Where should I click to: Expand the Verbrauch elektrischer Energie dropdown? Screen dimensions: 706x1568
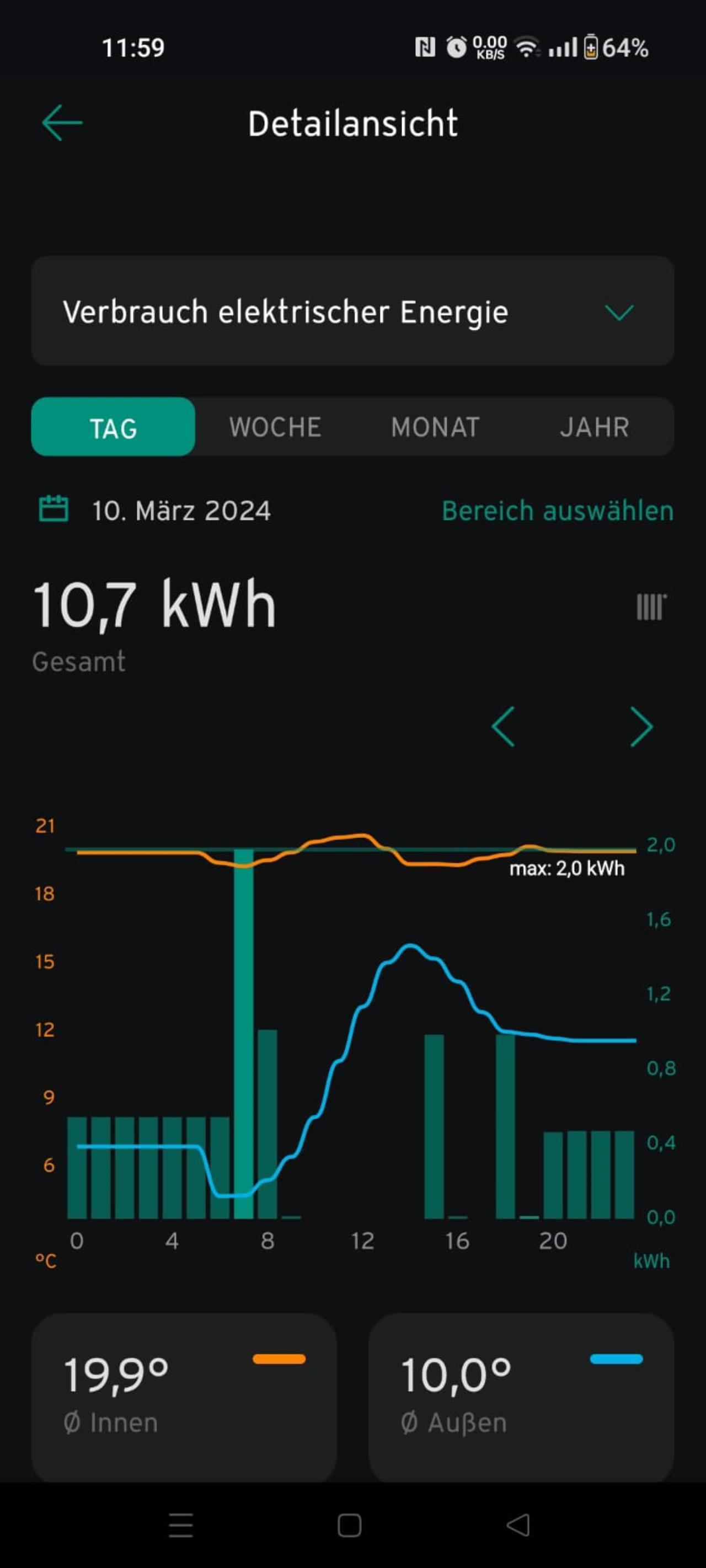[352, 311]
